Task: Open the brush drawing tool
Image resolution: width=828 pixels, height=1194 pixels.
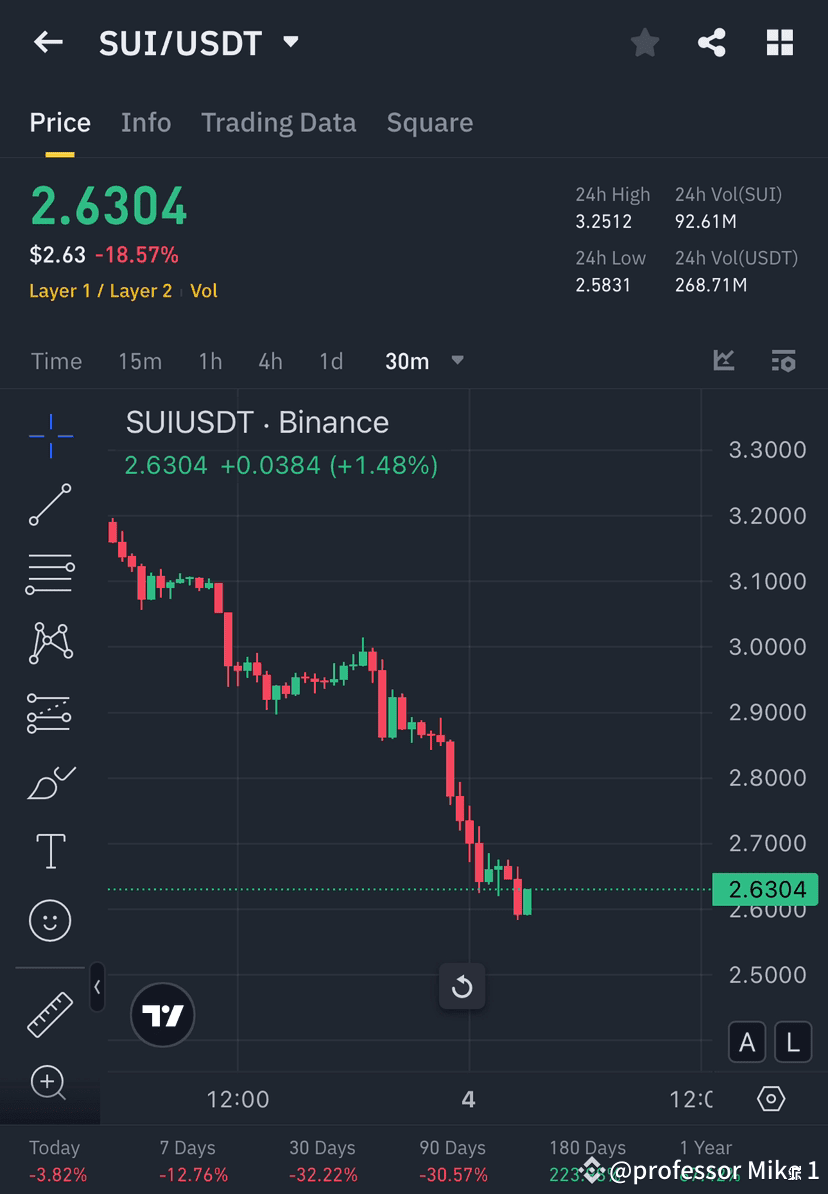Action: tap(50, 782)
